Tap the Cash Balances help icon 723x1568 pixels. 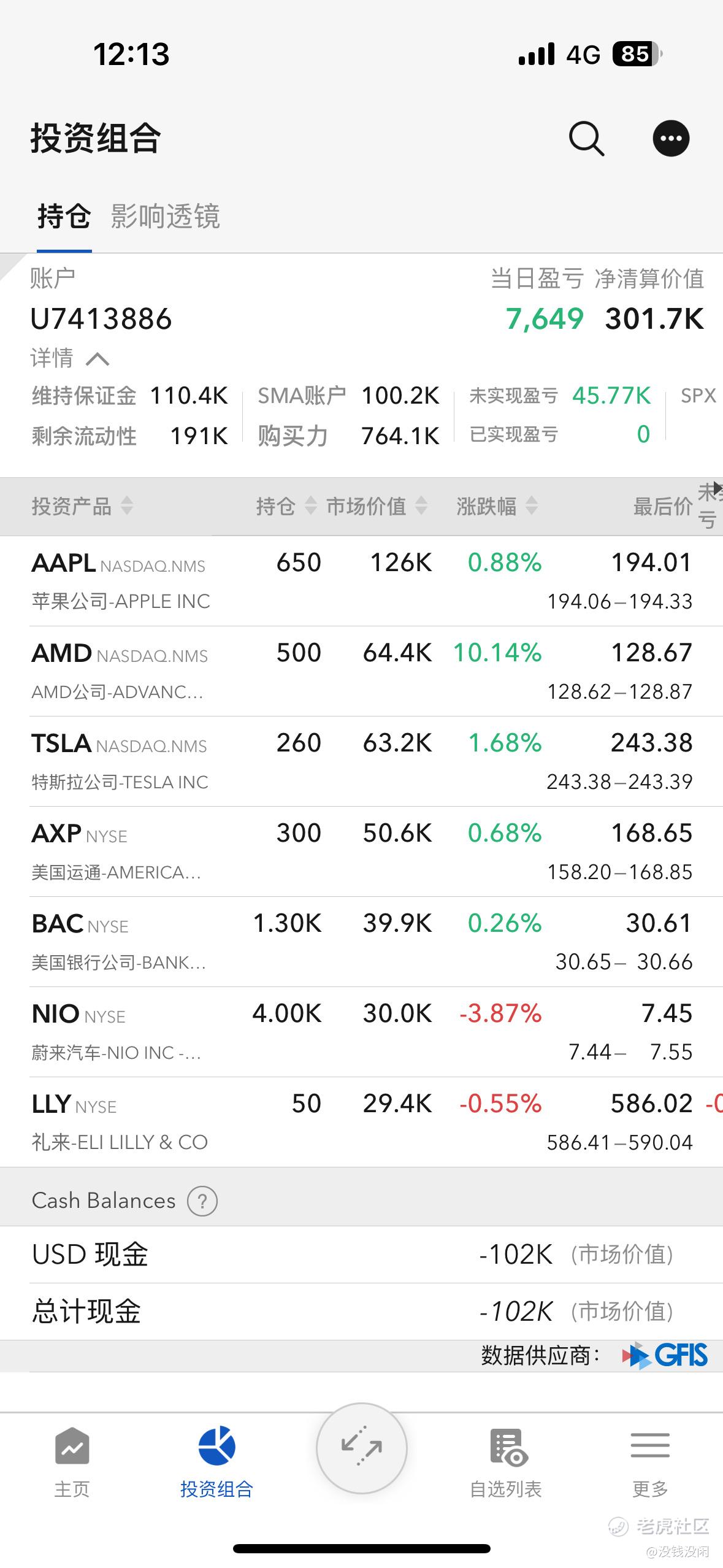(202, 1201)
